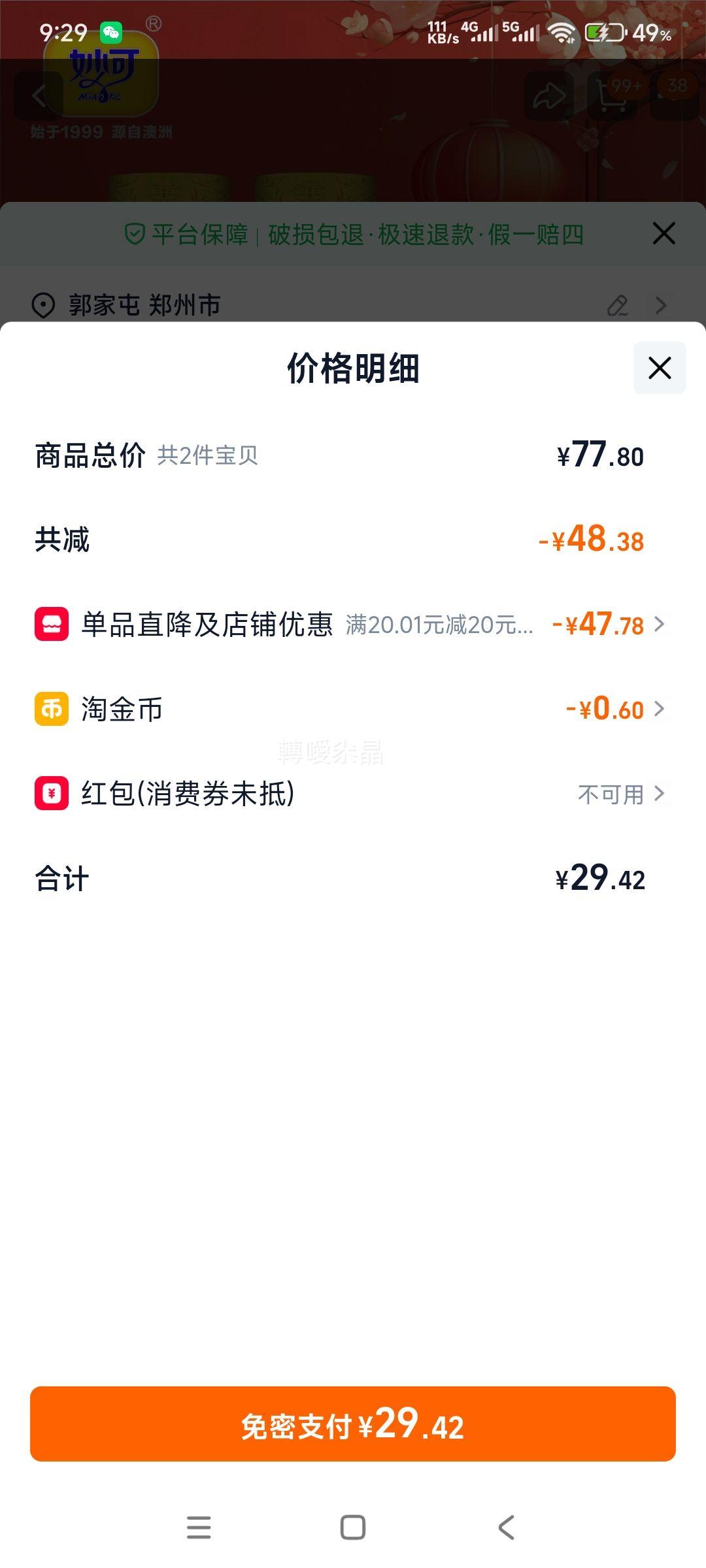Tap the green shield guarantee icon
706x1568 pixels.
point(134,235)
